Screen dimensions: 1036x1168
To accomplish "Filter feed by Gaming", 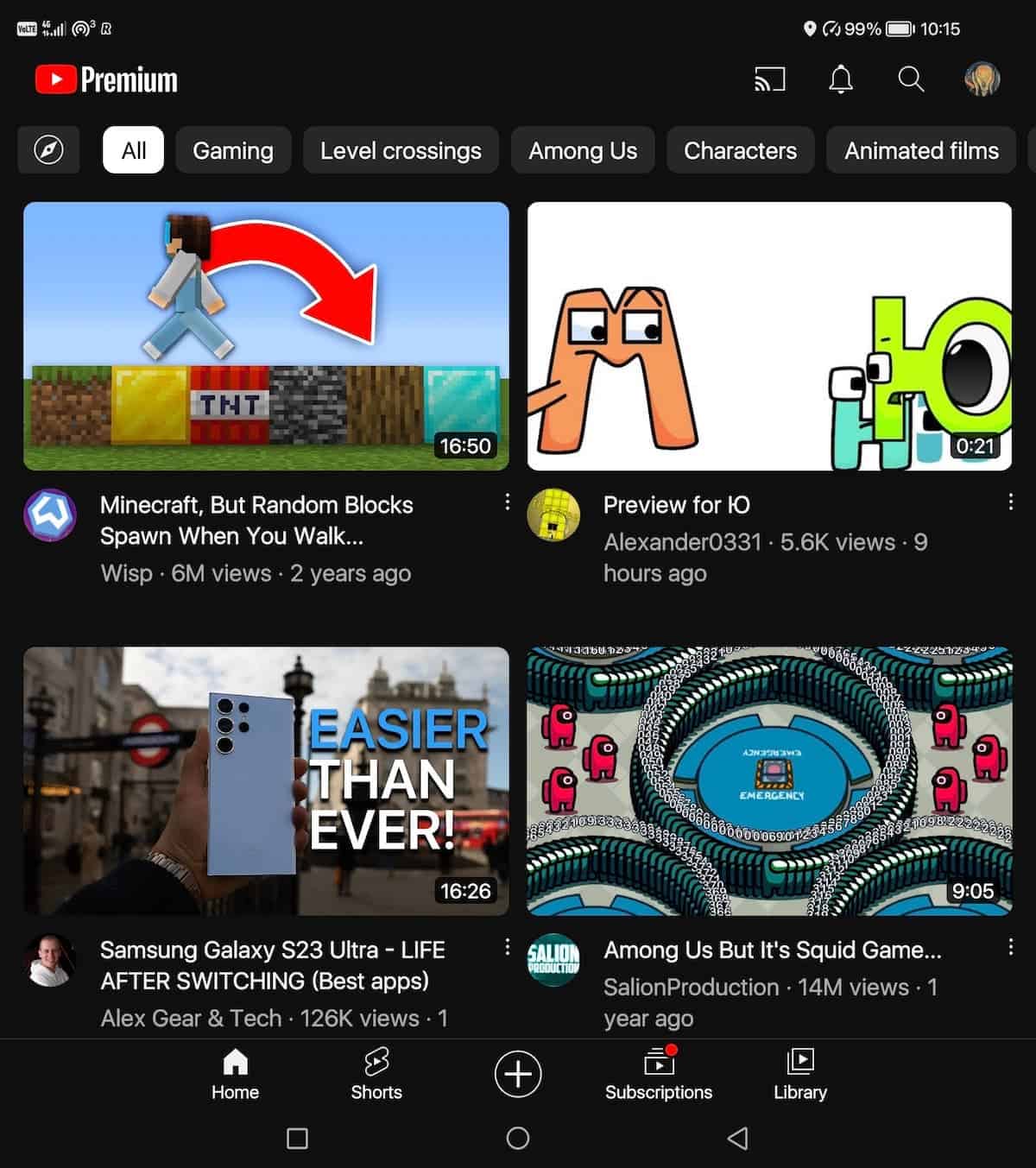I will (x=233, y=150).
